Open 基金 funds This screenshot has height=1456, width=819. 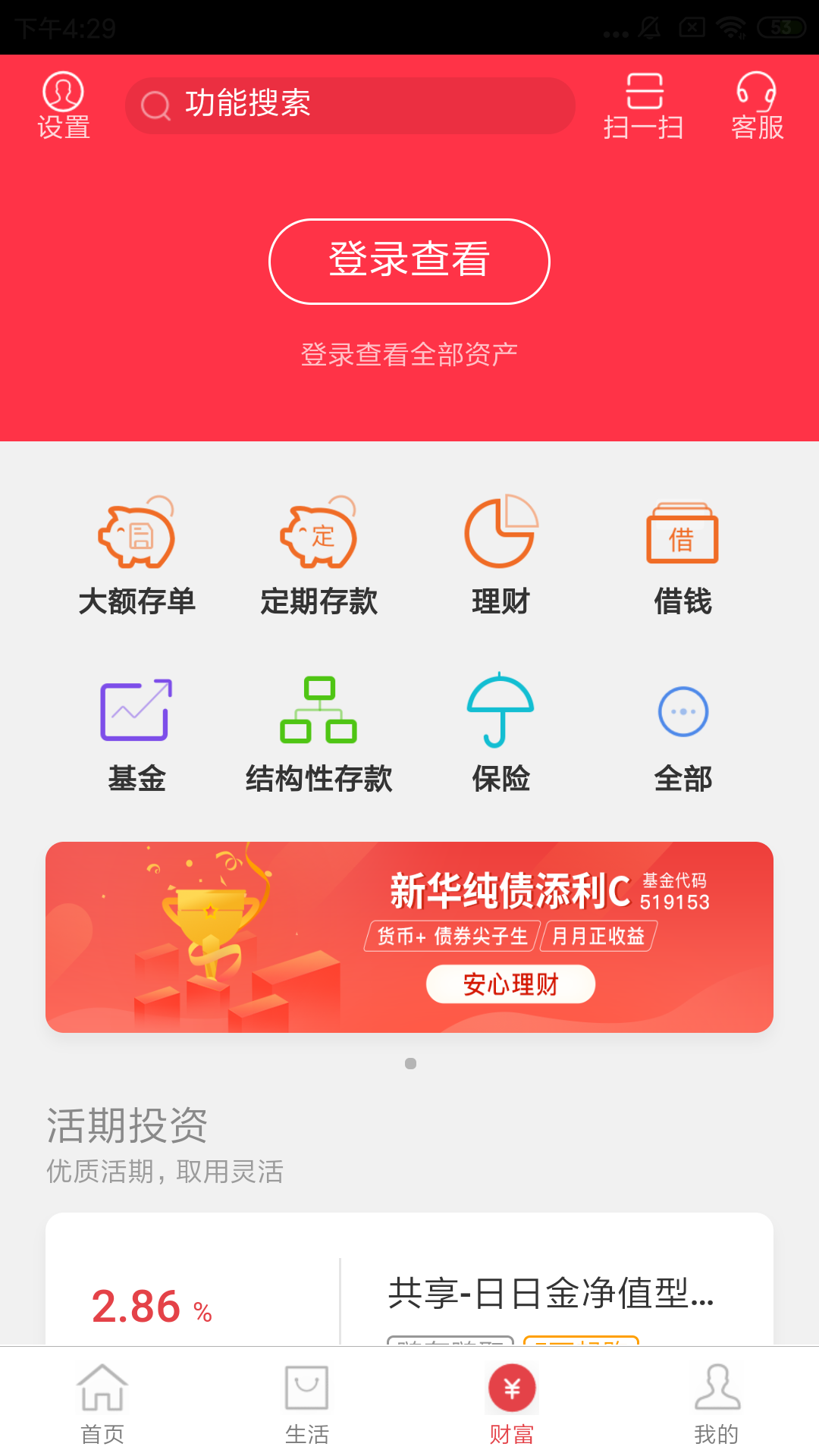point(136,733)
